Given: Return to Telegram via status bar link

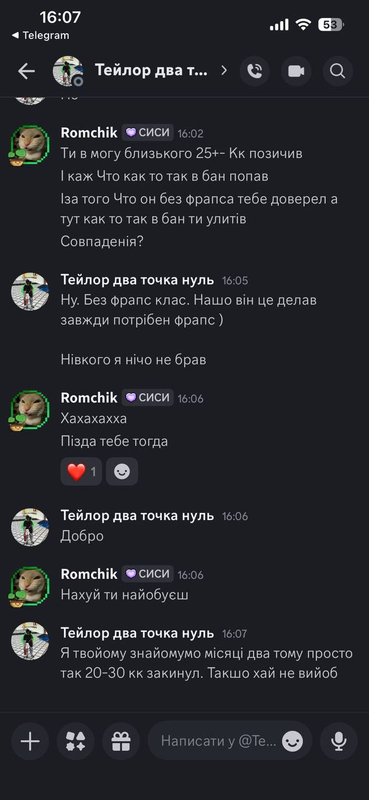Looking at the screenshot, I should (40, 36).
